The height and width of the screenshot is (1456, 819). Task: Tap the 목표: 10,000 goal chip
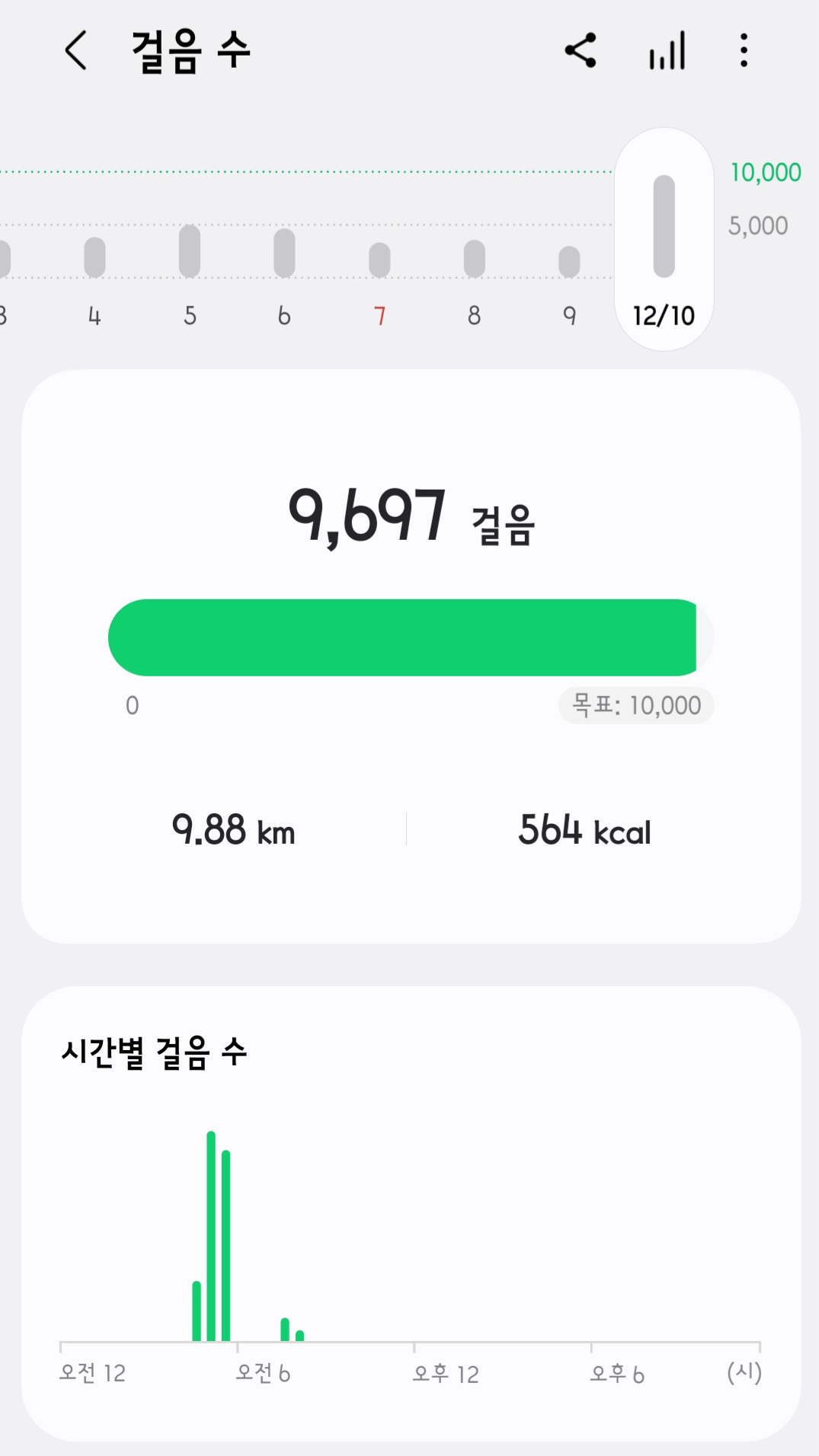tap(635, 706)
